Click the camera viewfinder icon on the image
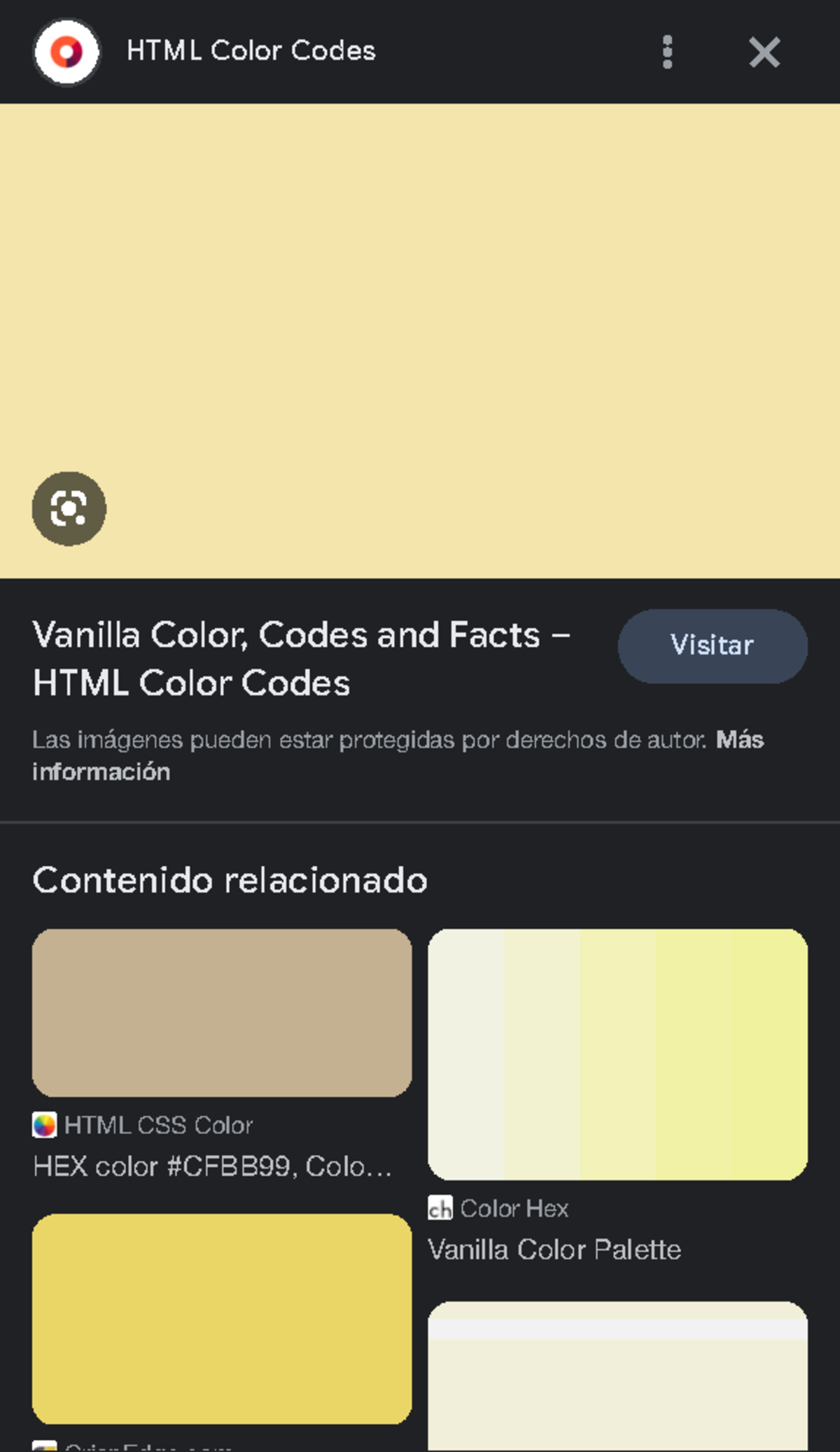 [69, 509]
